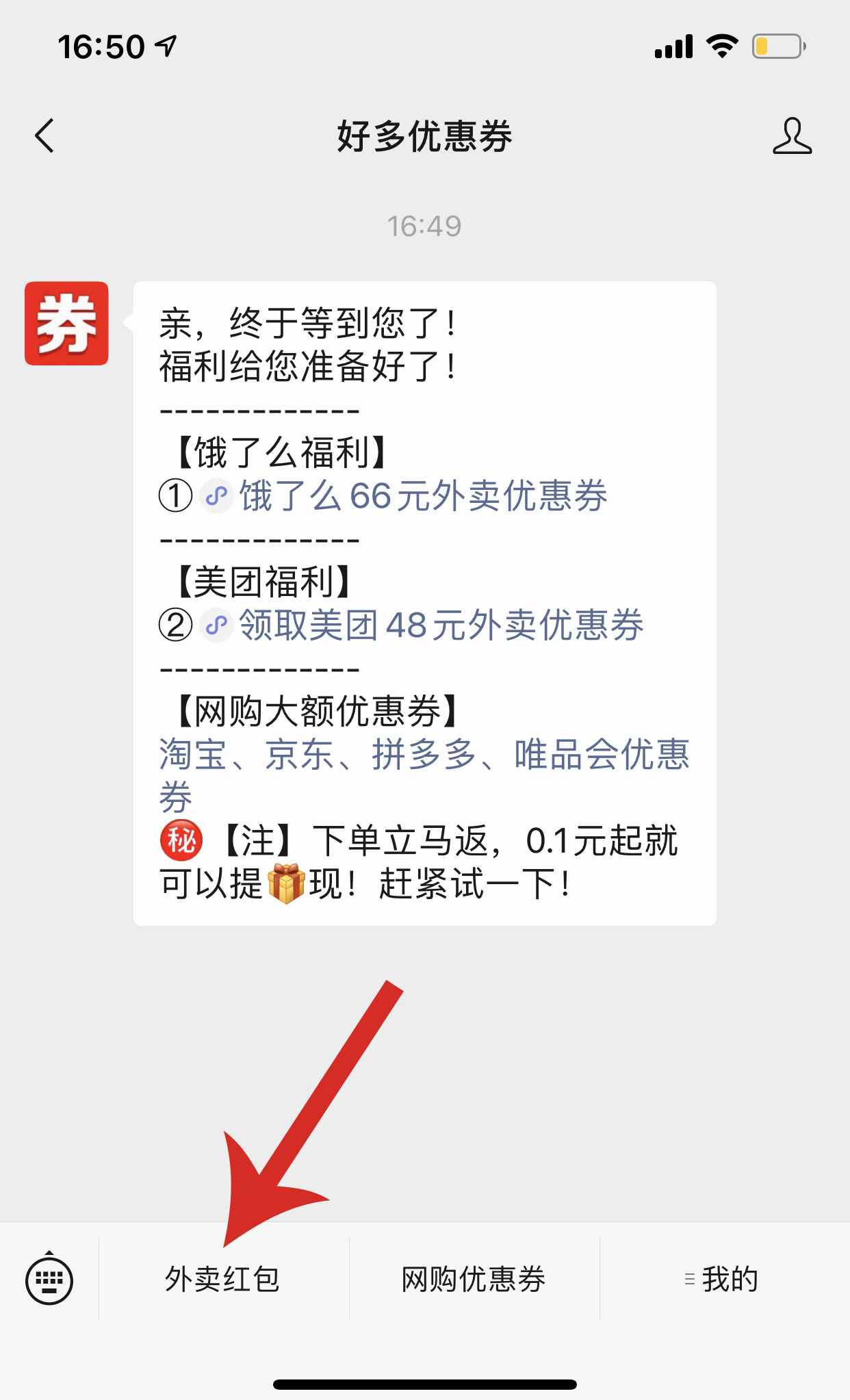Go back from 好多优惠券 chat

click(45, 135)
